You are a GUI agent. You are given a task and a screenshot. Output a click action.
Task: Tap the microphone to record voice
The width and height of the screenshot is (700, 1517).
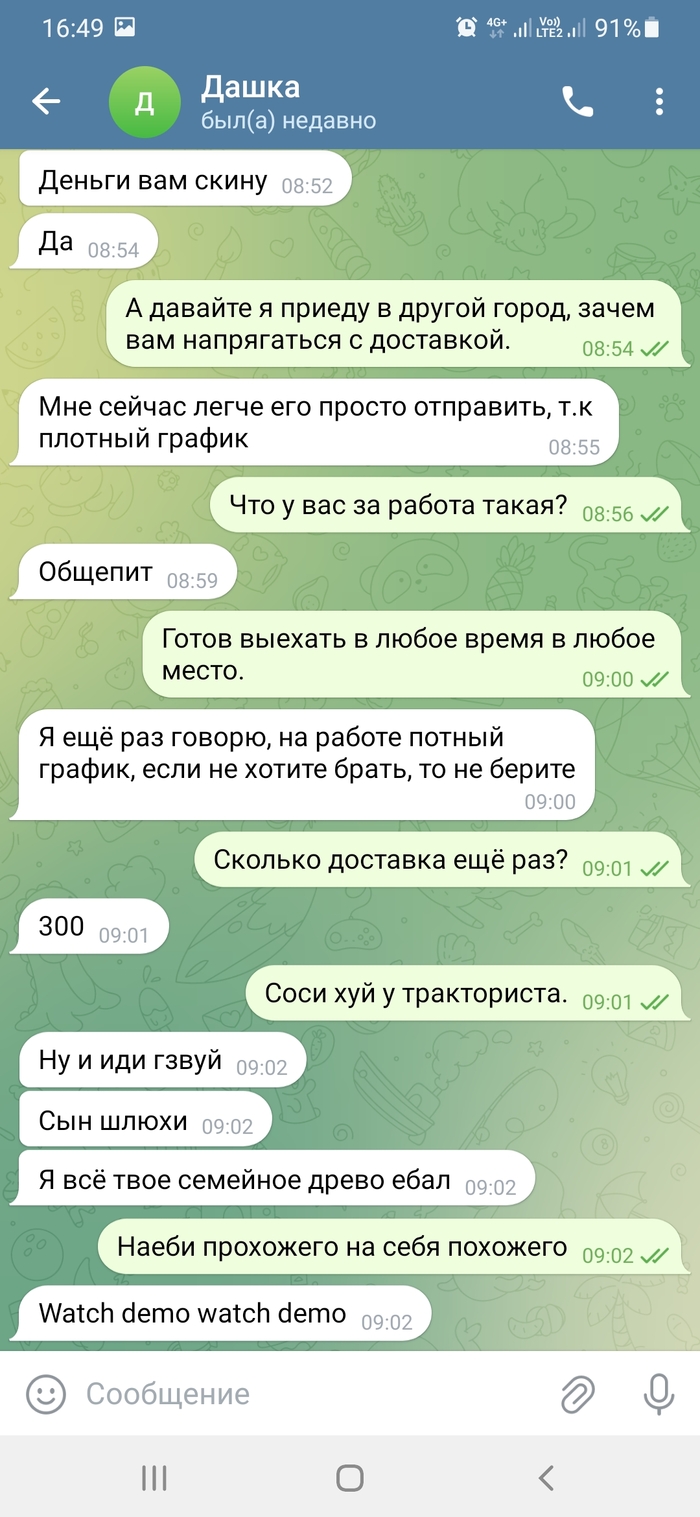point(658,1394)
